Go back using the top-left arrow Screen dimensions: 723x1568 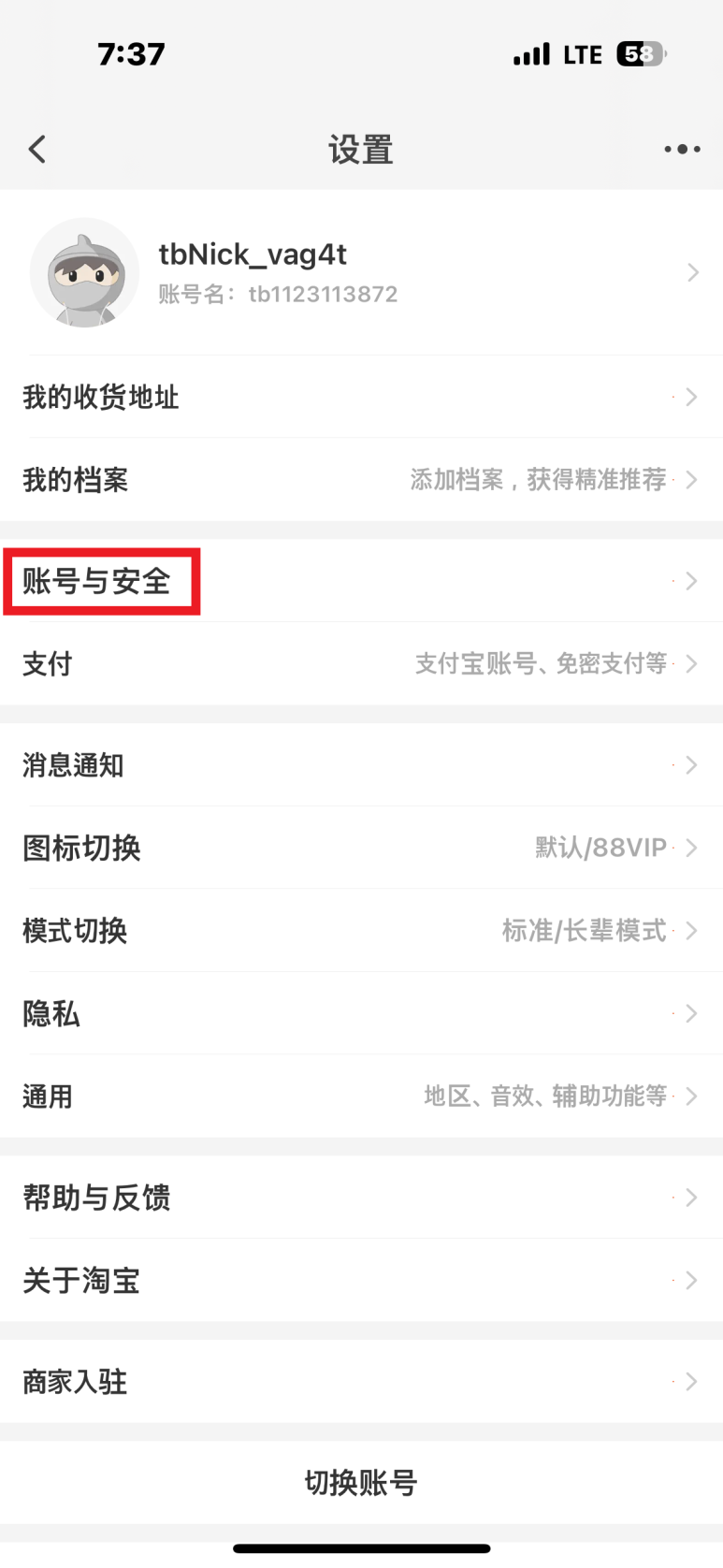click(37, 149)
